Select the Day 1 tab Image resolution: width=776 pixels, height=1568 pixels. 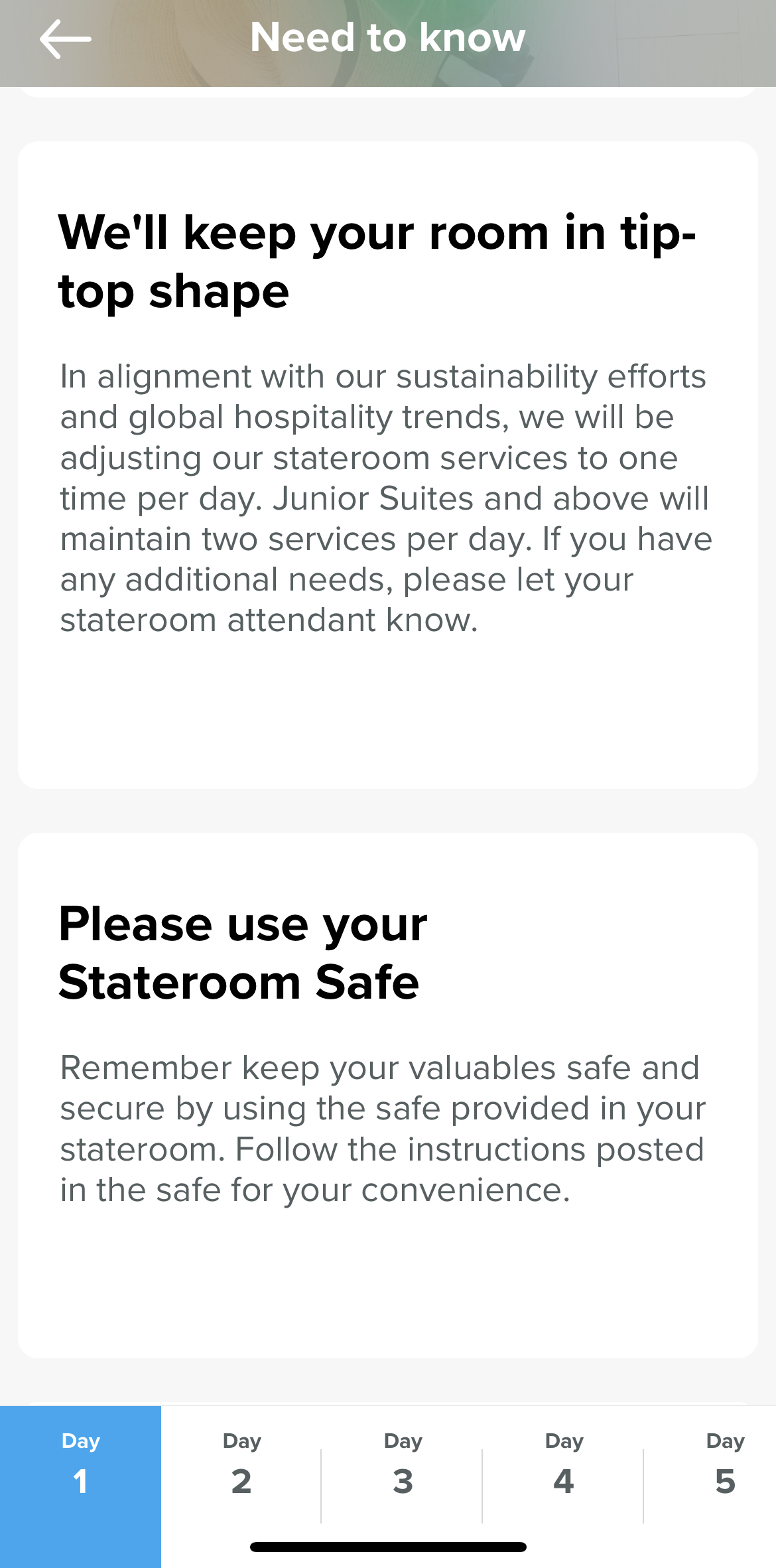pos(80,1486)
